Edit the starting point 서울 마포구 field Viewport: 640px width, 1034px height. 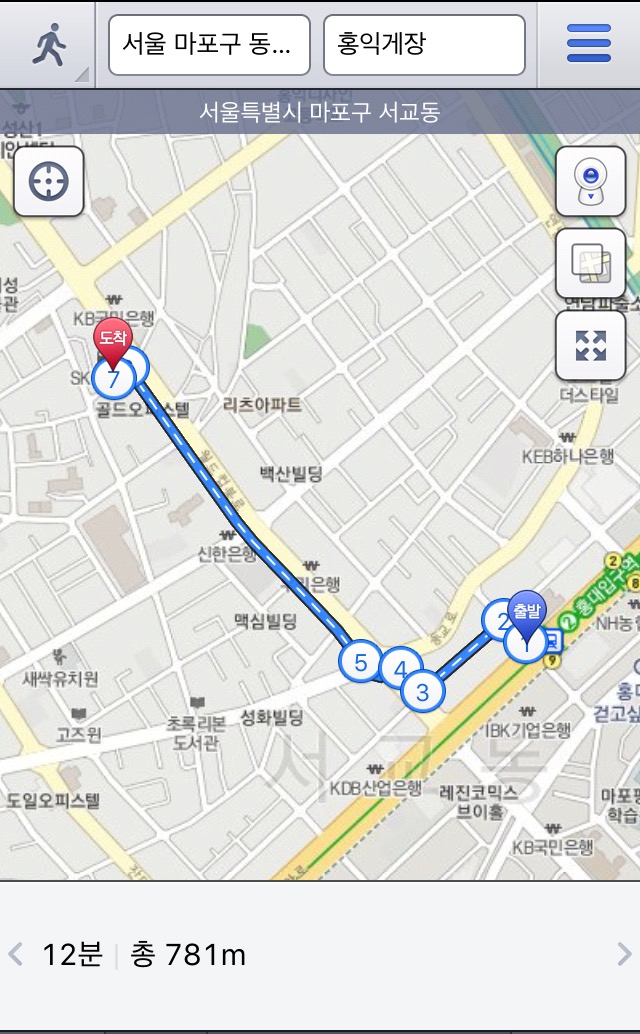(209, 45)
